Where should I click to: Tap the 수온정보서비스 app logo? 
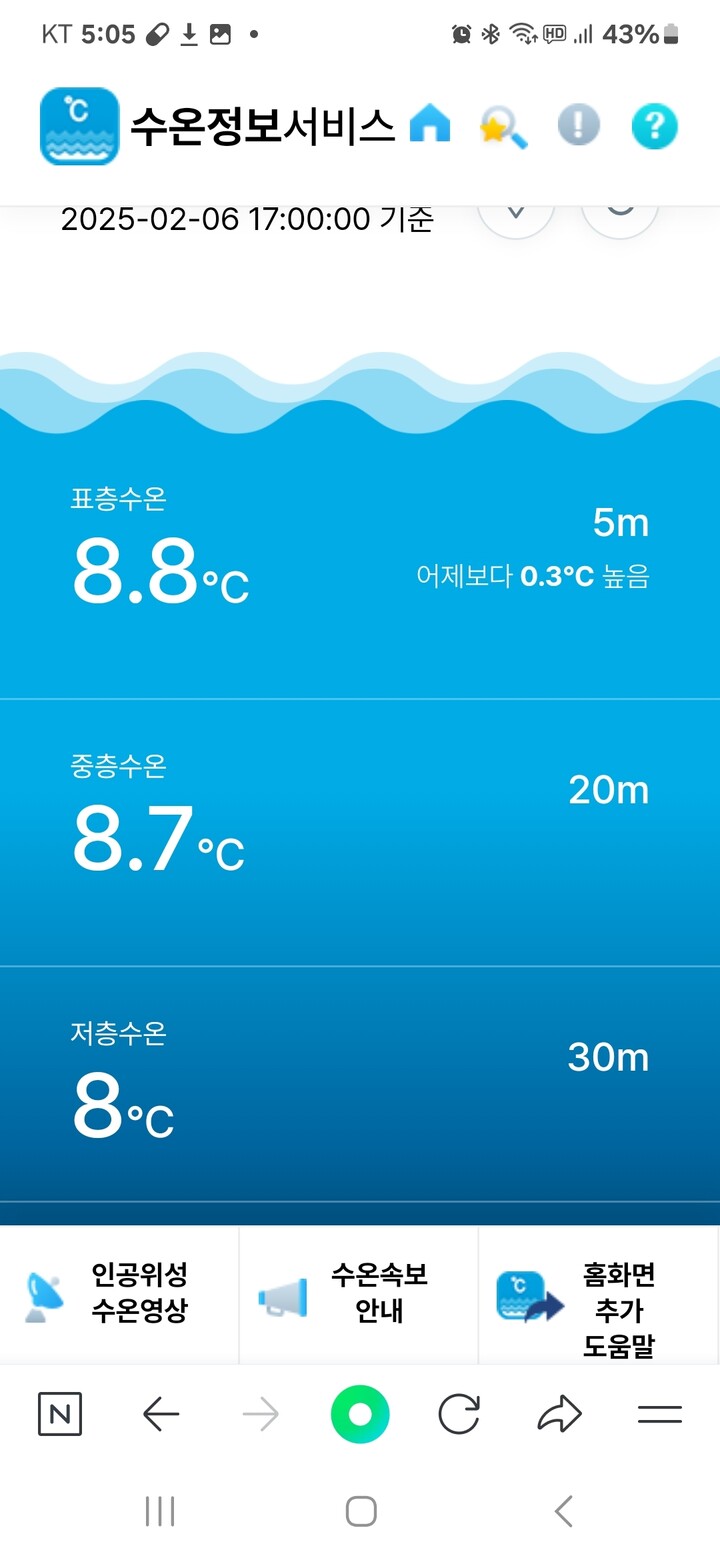pos(80,124)
